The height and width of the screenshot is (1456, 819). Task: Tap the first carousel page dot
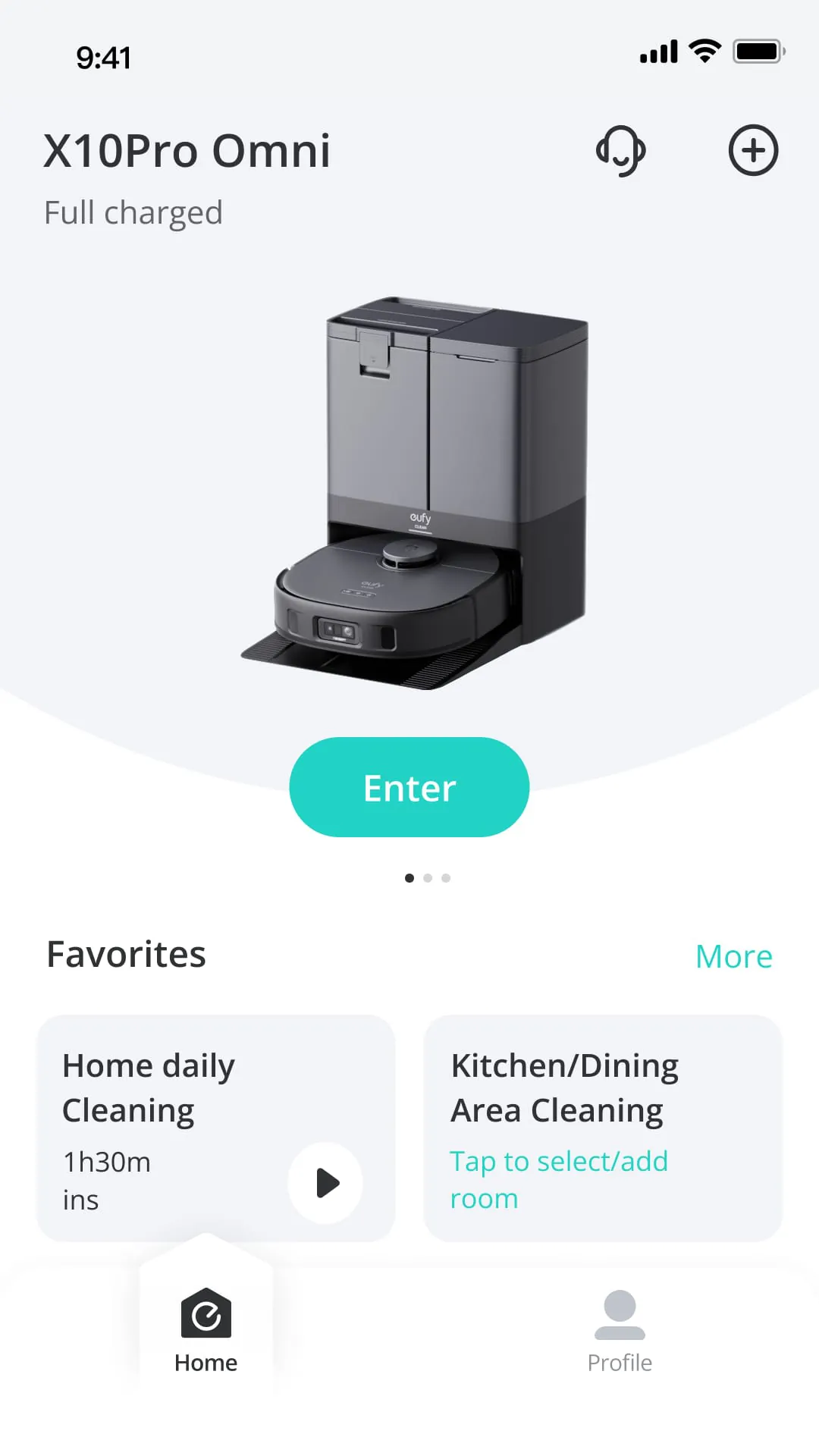[409, 878]
